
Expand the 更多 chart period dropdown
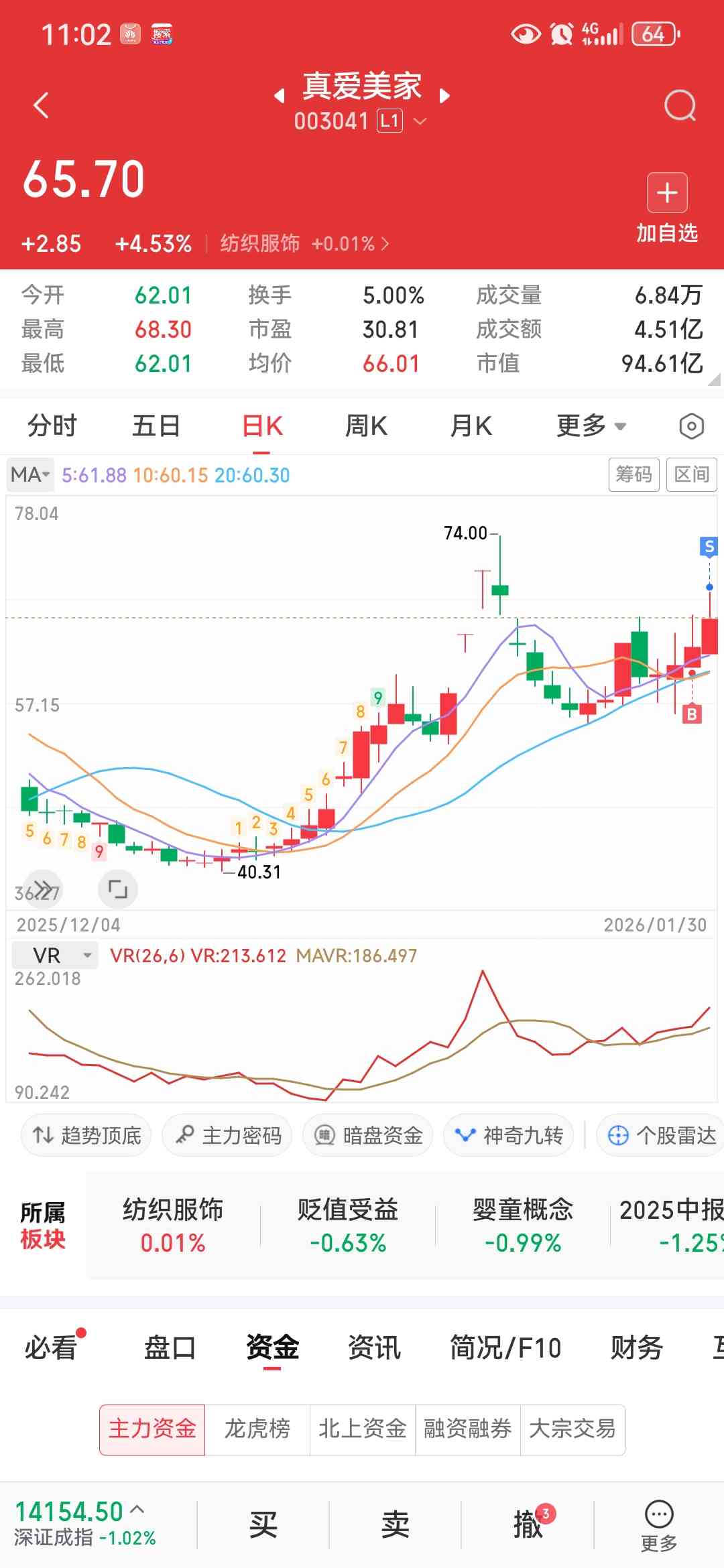[591, 426]
